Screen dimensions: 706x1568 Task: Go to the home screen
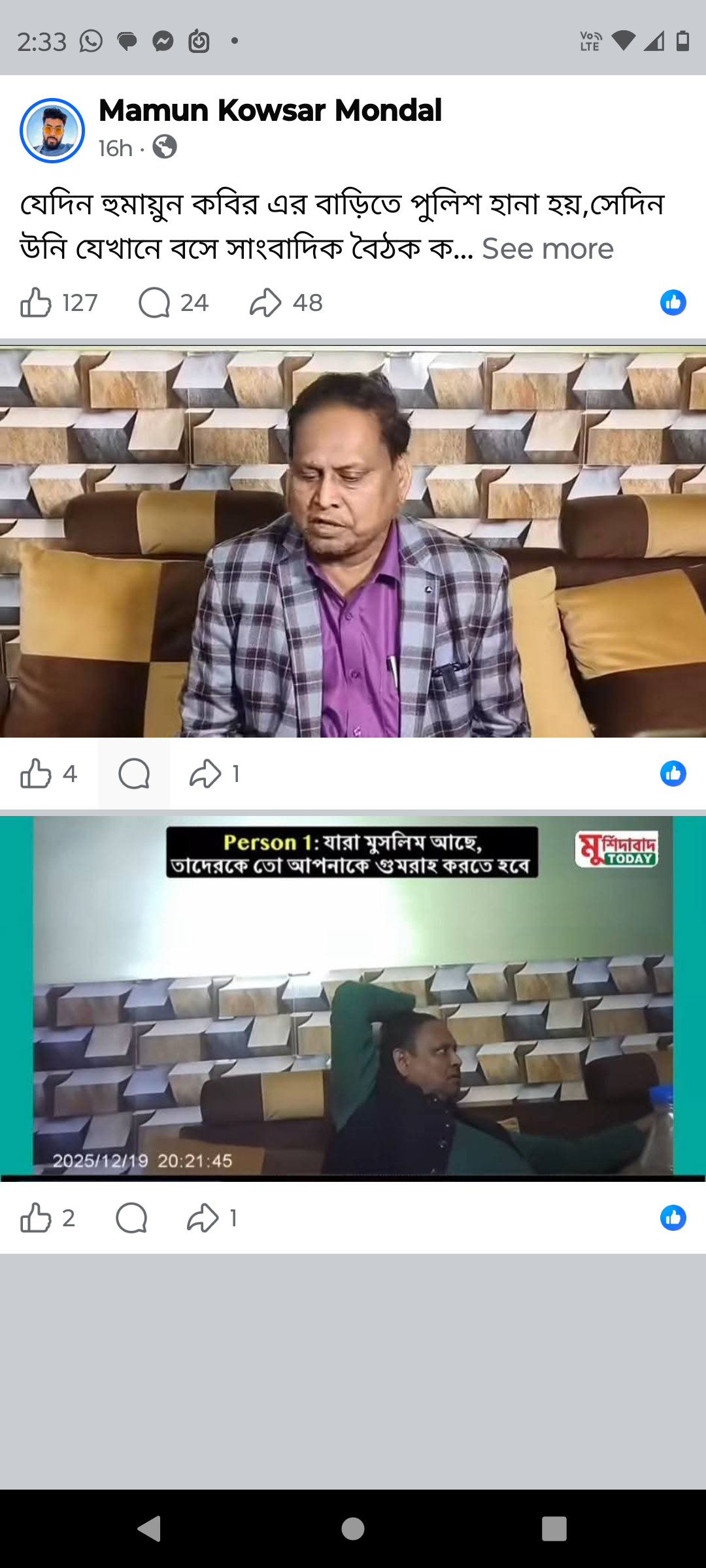pyautogui.click(x=353, y=1529)
